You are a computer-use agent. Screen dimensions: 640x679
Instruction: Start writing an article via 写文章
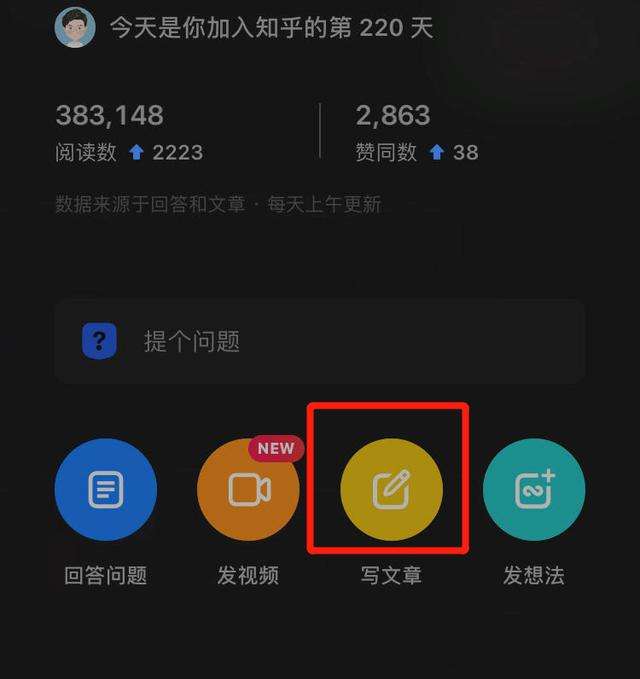[391, 489]
